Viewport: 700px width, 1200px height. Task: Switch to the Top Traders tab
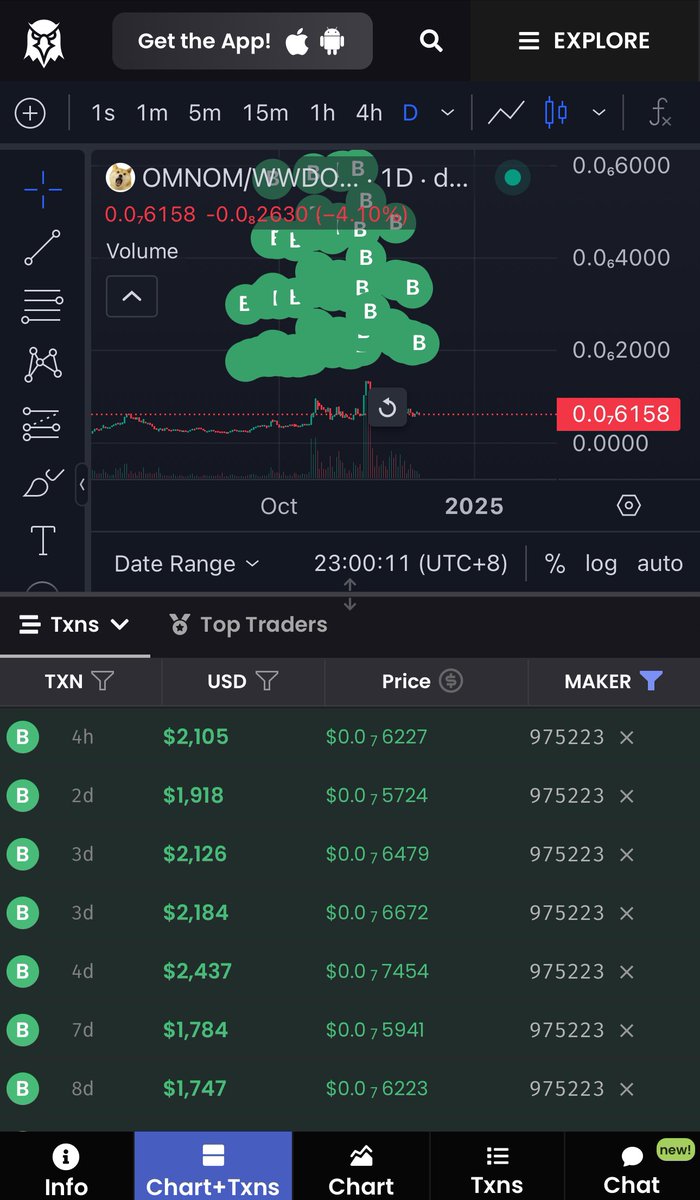[248, 625]
